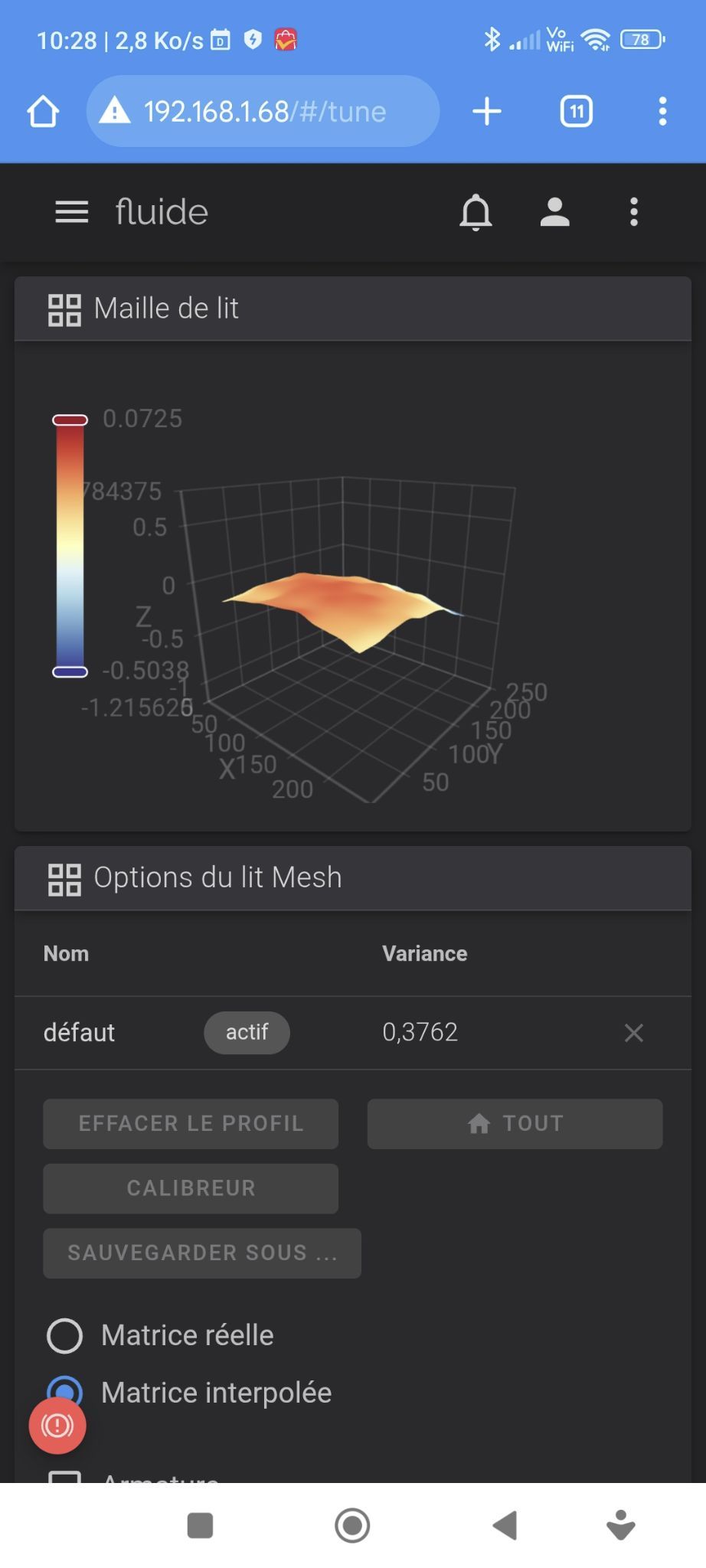Open the notifications bell
This screenshot has height=1568, width=706.
pos(476,212)
